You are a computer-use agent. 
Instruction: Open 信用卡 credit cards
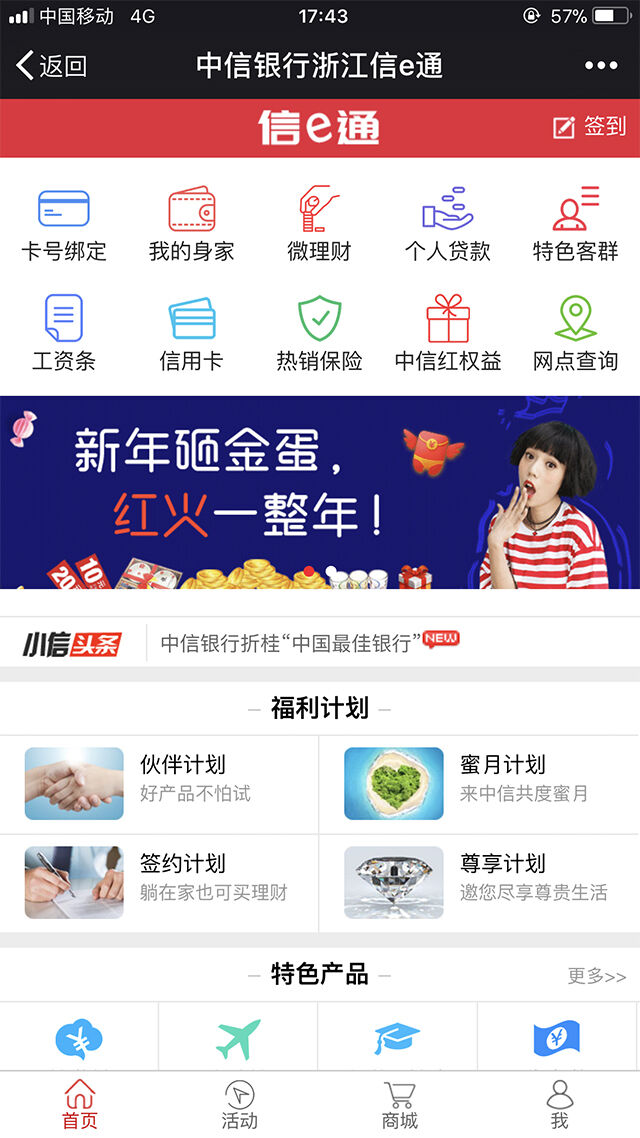click(192, 334)
